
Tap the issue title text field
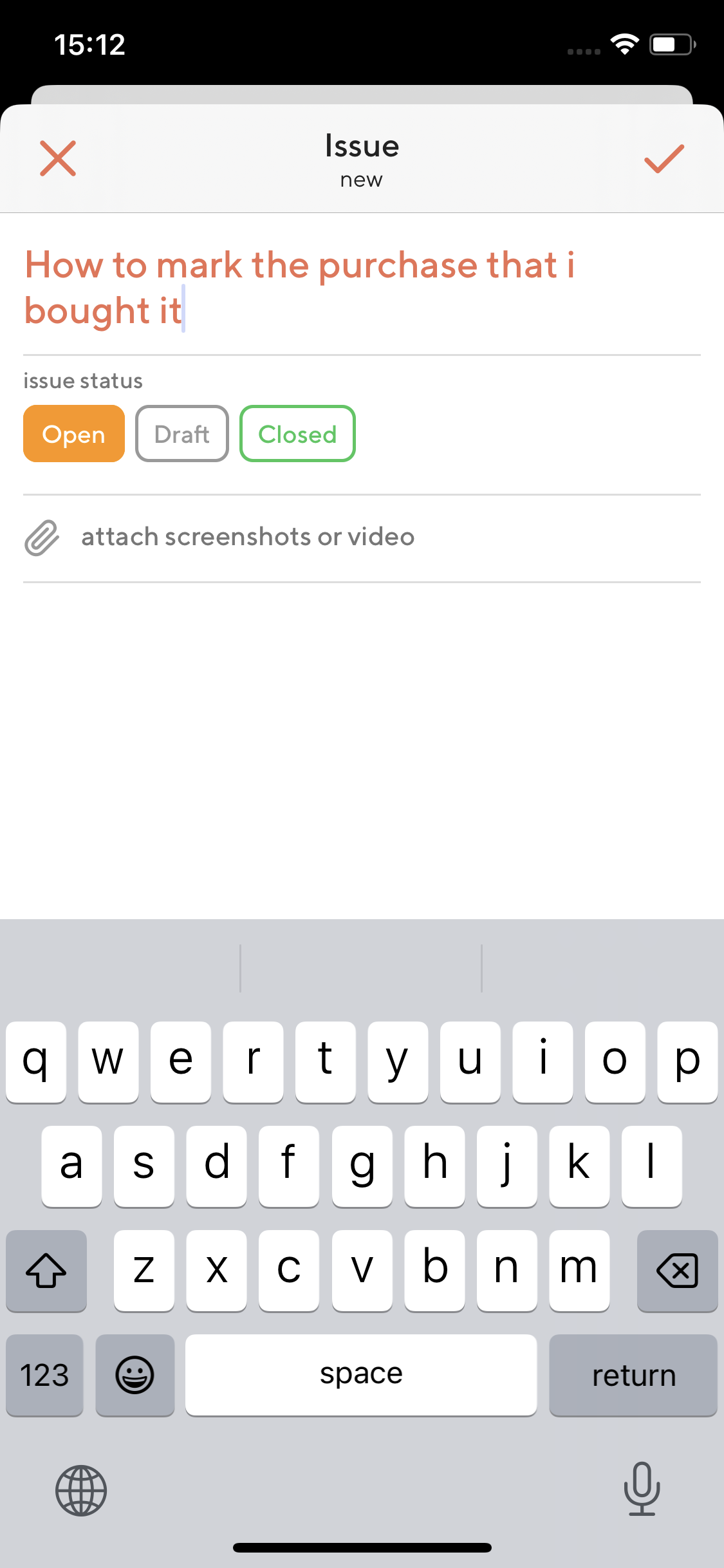click(362, 288)
